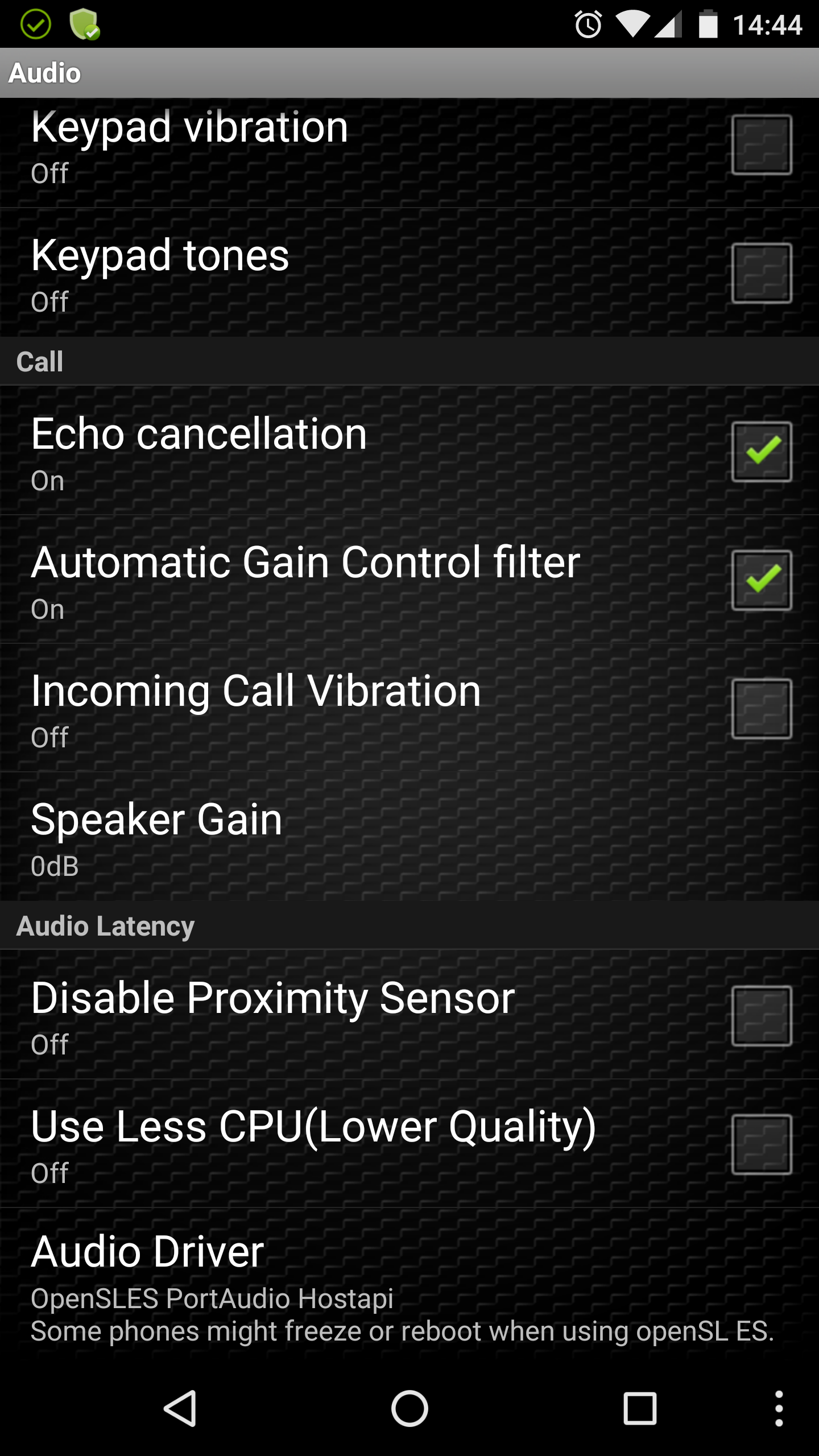Uncheck Automatic Gain Control filter
The image size is (819, 1456).
click(762, 580)
